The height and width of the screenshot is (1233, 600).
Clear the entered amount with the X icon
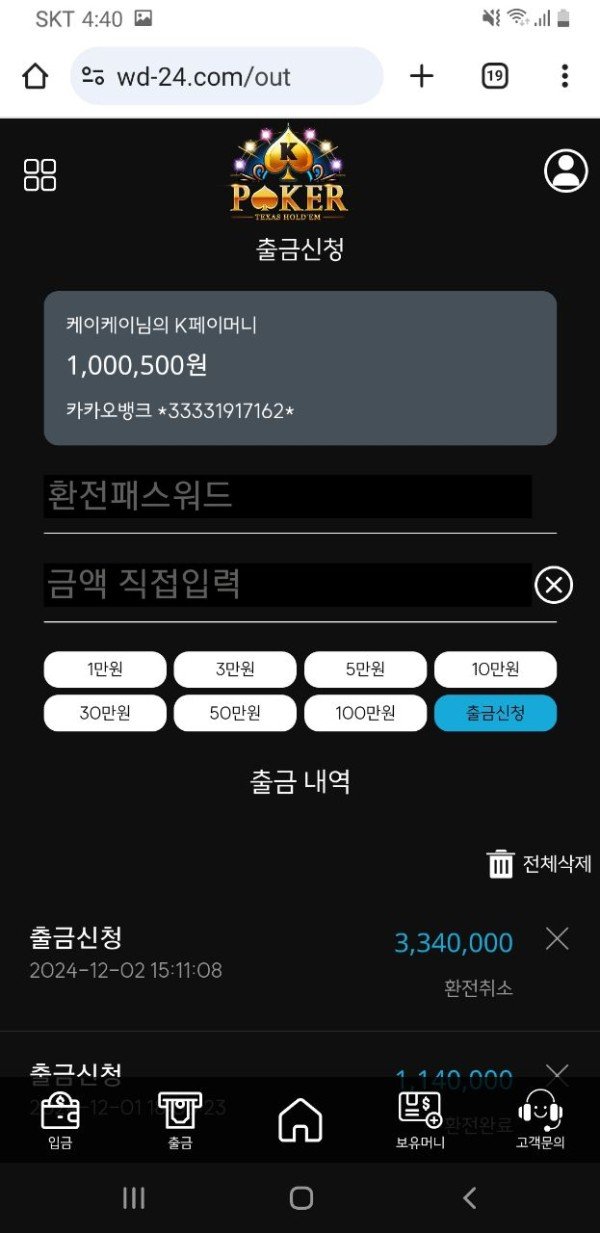pyautogui.click(x=554, y=585)
